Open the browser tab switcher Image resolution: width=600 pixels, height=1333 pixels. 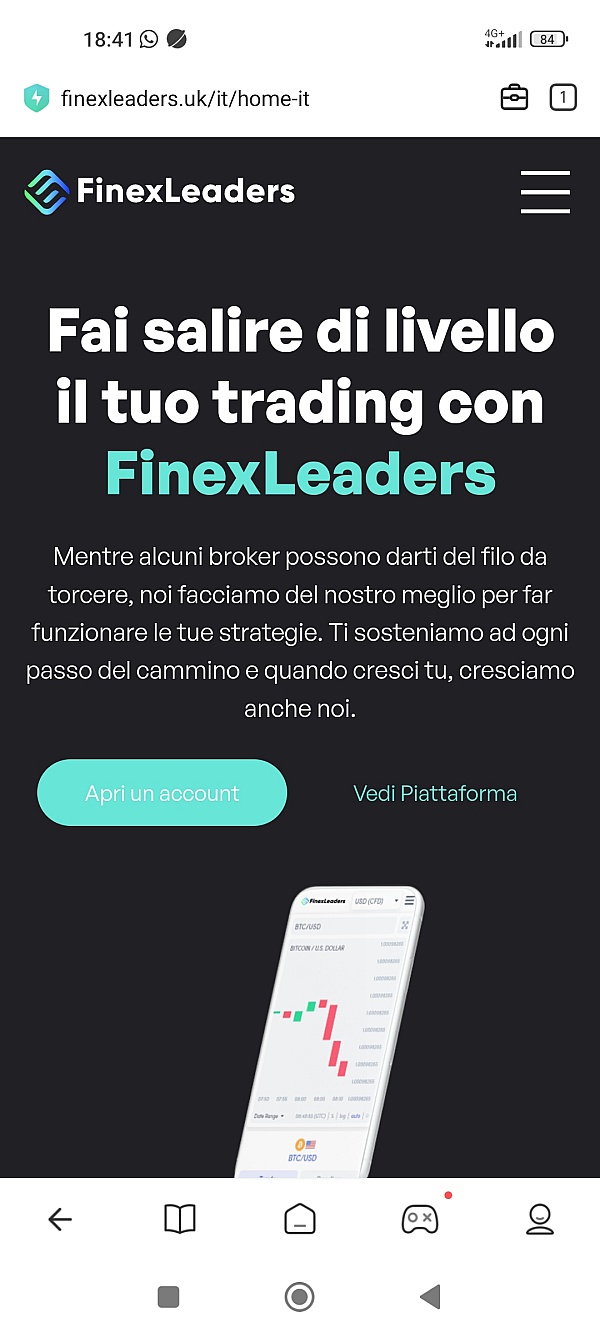[563, 97]
